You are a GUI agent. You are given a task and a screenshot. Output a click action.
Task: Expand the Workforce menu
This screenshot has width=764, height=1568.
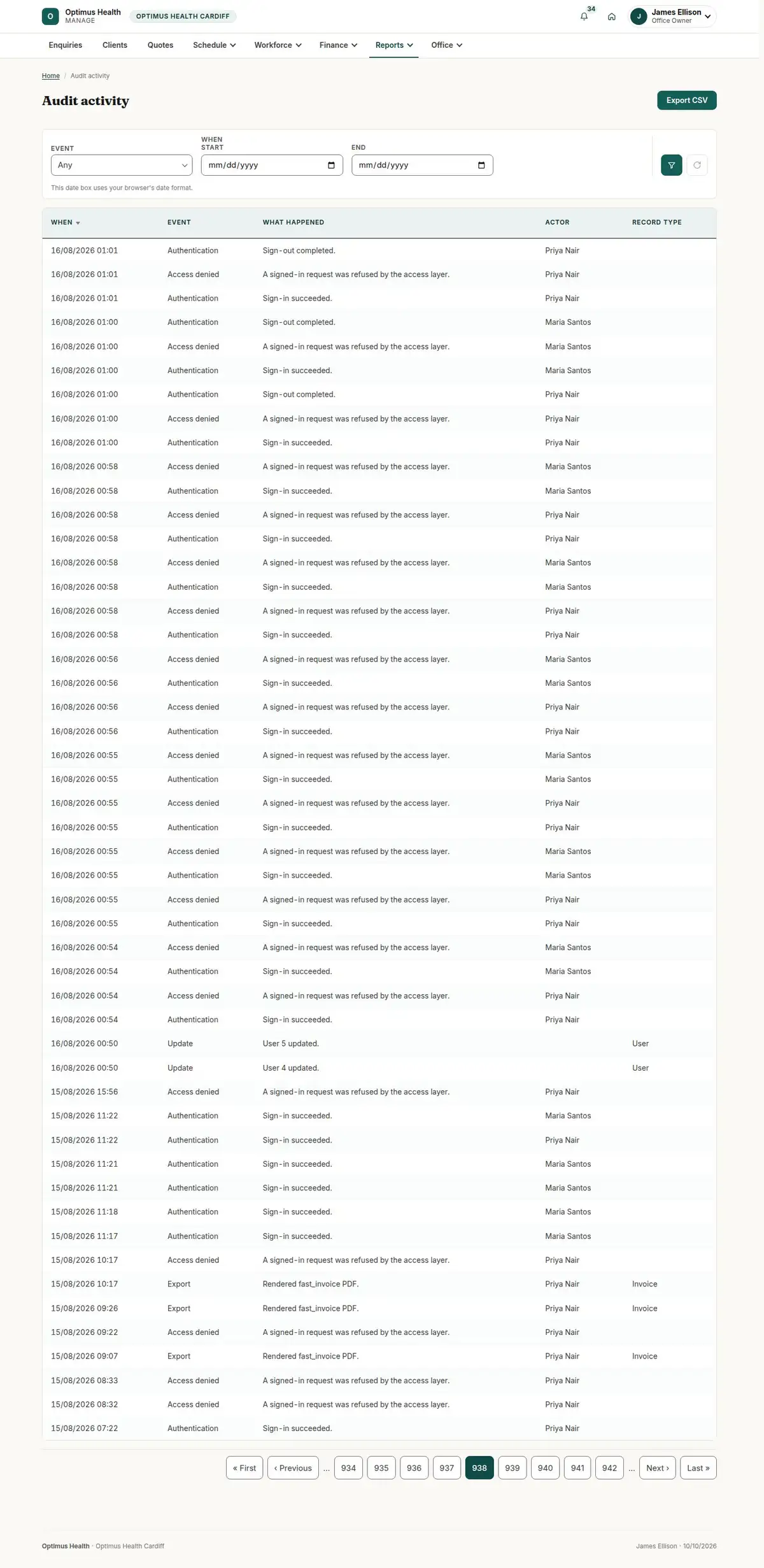coord(278,45)
